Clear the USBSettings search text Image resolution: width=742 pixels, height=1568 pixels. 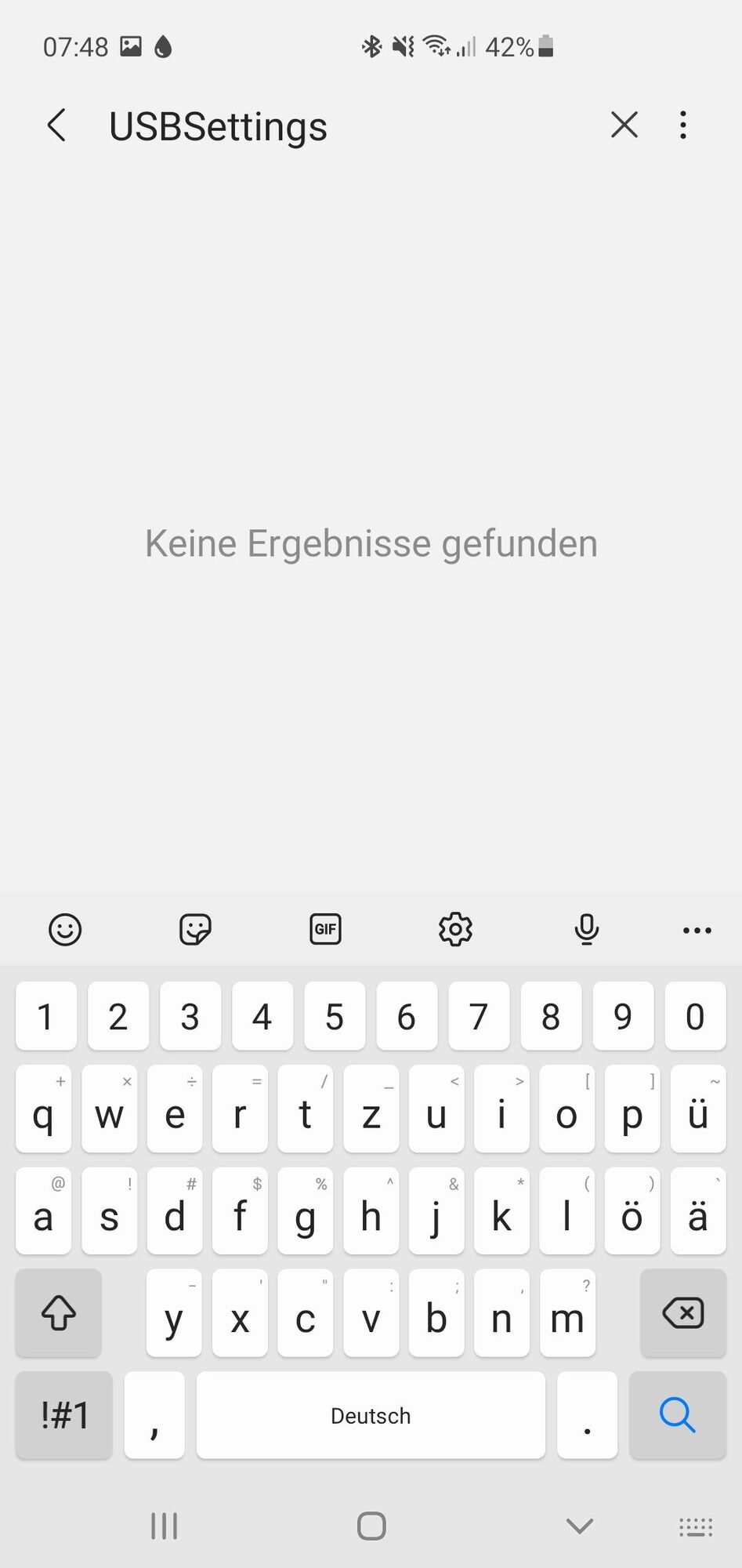624,125
